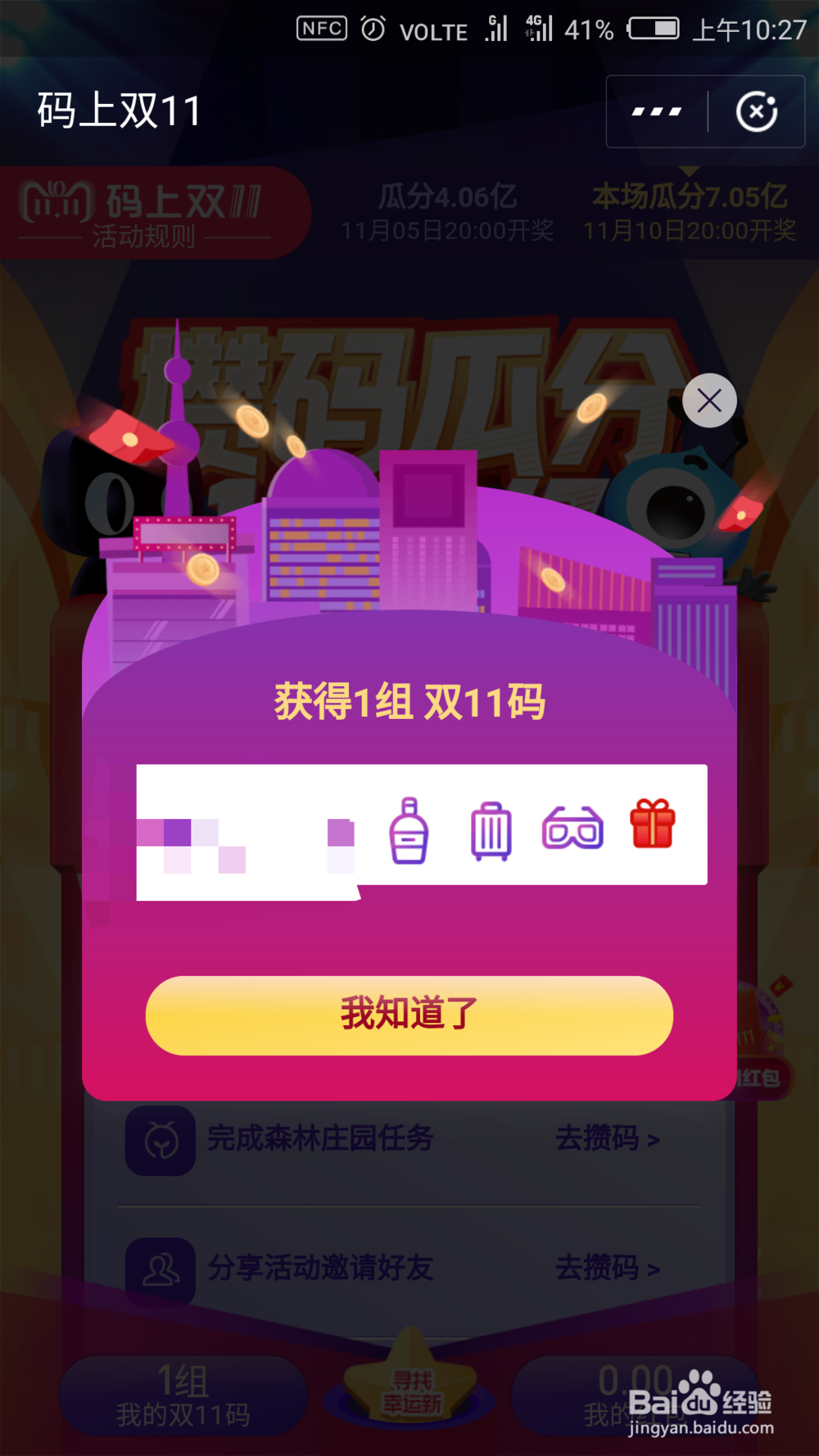
Task: Tap the ant forest leaf icon beside 完成森林庄园任务
Action: pos(159,1137)
